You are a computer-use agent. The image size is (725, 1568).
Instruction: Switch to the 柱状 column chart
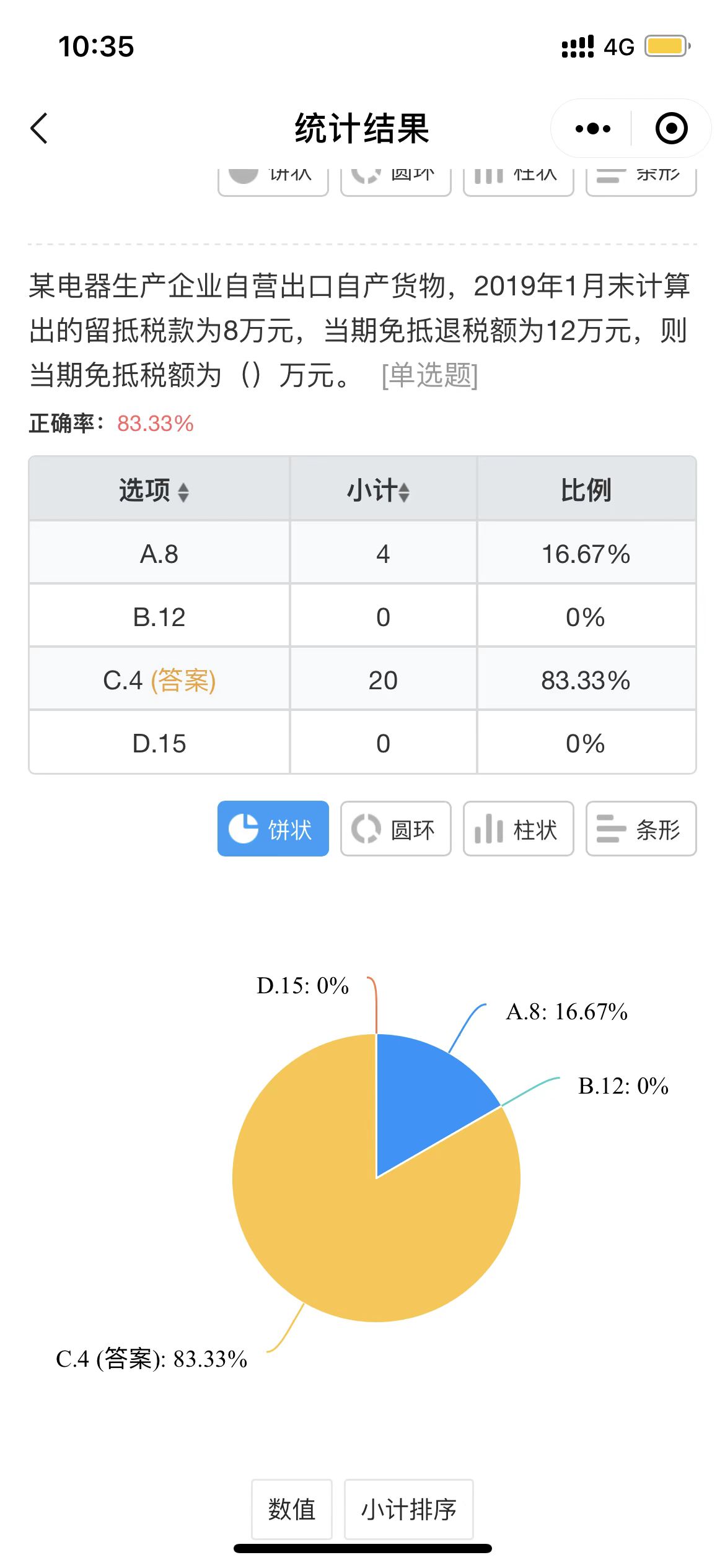[518, 829]
